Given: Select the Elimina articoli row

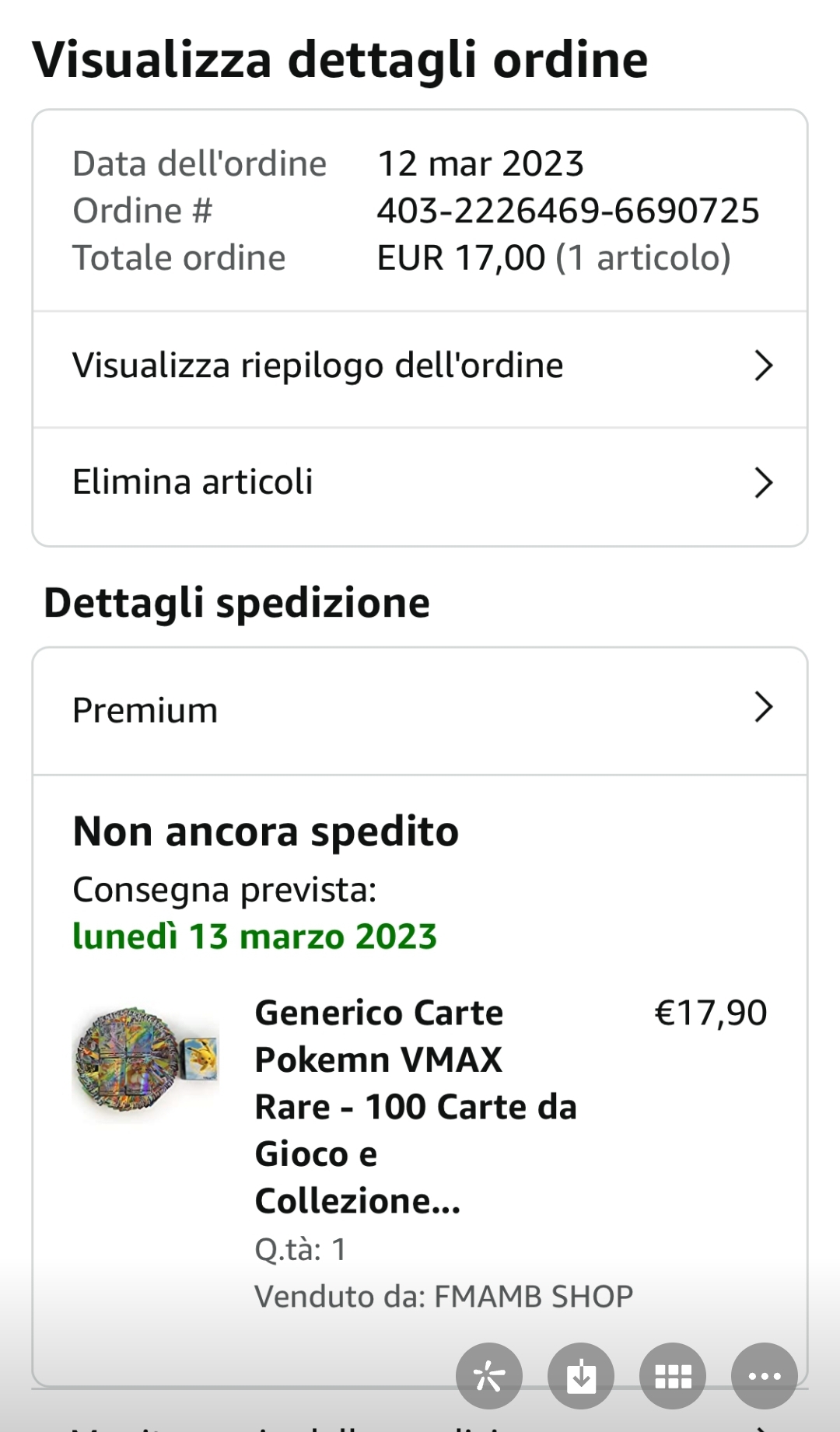Looking at the screenshot, I should 420,483.
